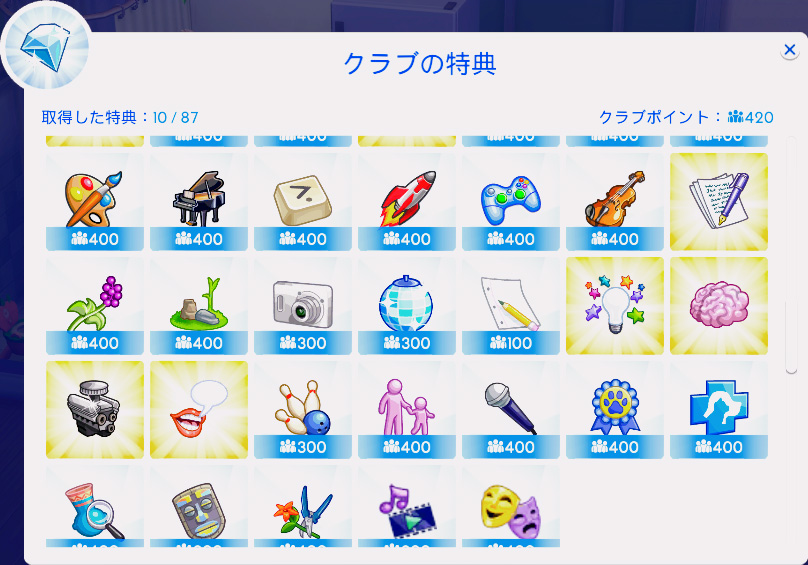Open the unlocked notepad and pen perk
This screenshot has height=565, width=808.
click(x=719, y=200)
